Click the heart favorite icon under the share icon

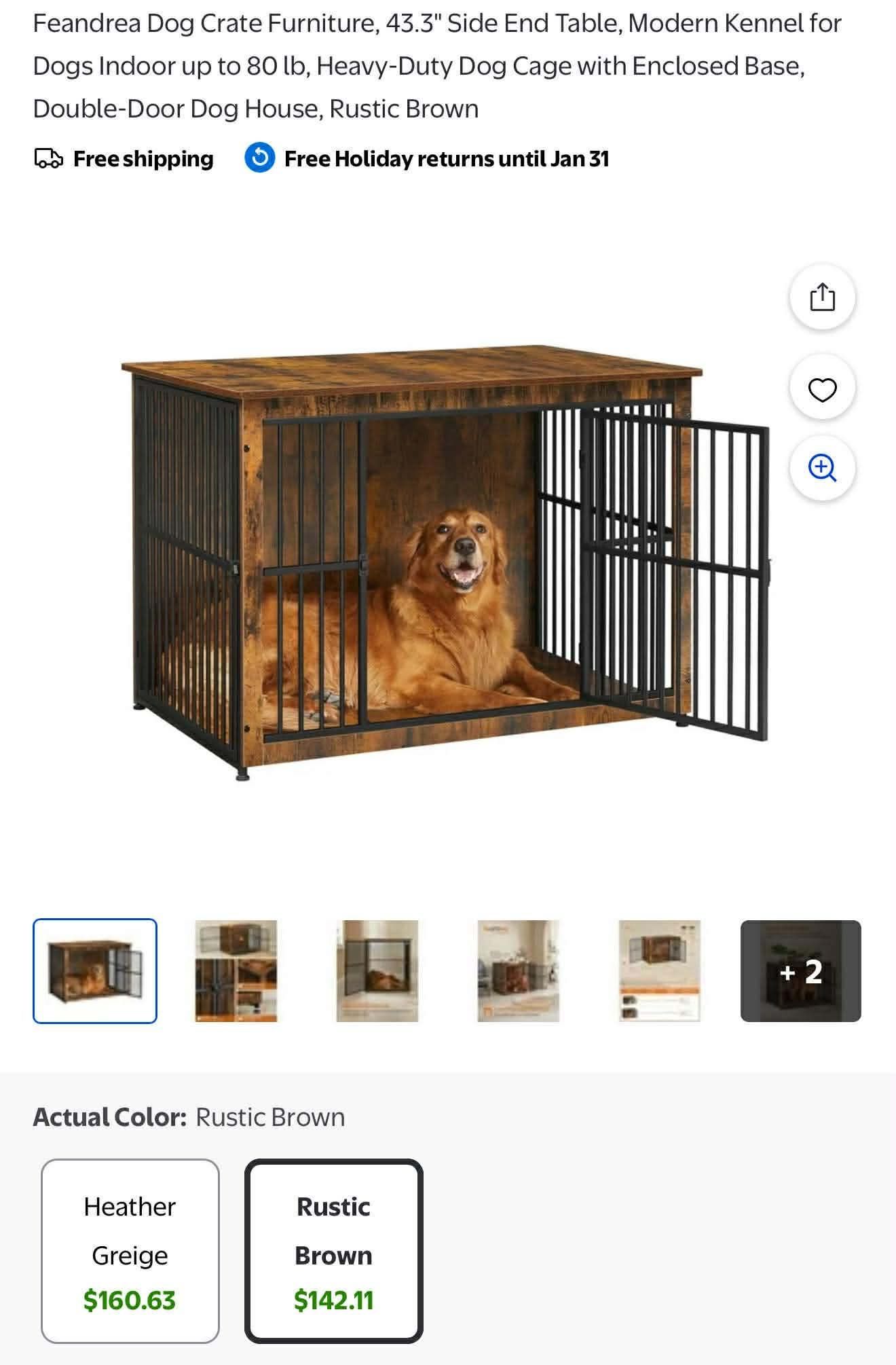(823, 390)
